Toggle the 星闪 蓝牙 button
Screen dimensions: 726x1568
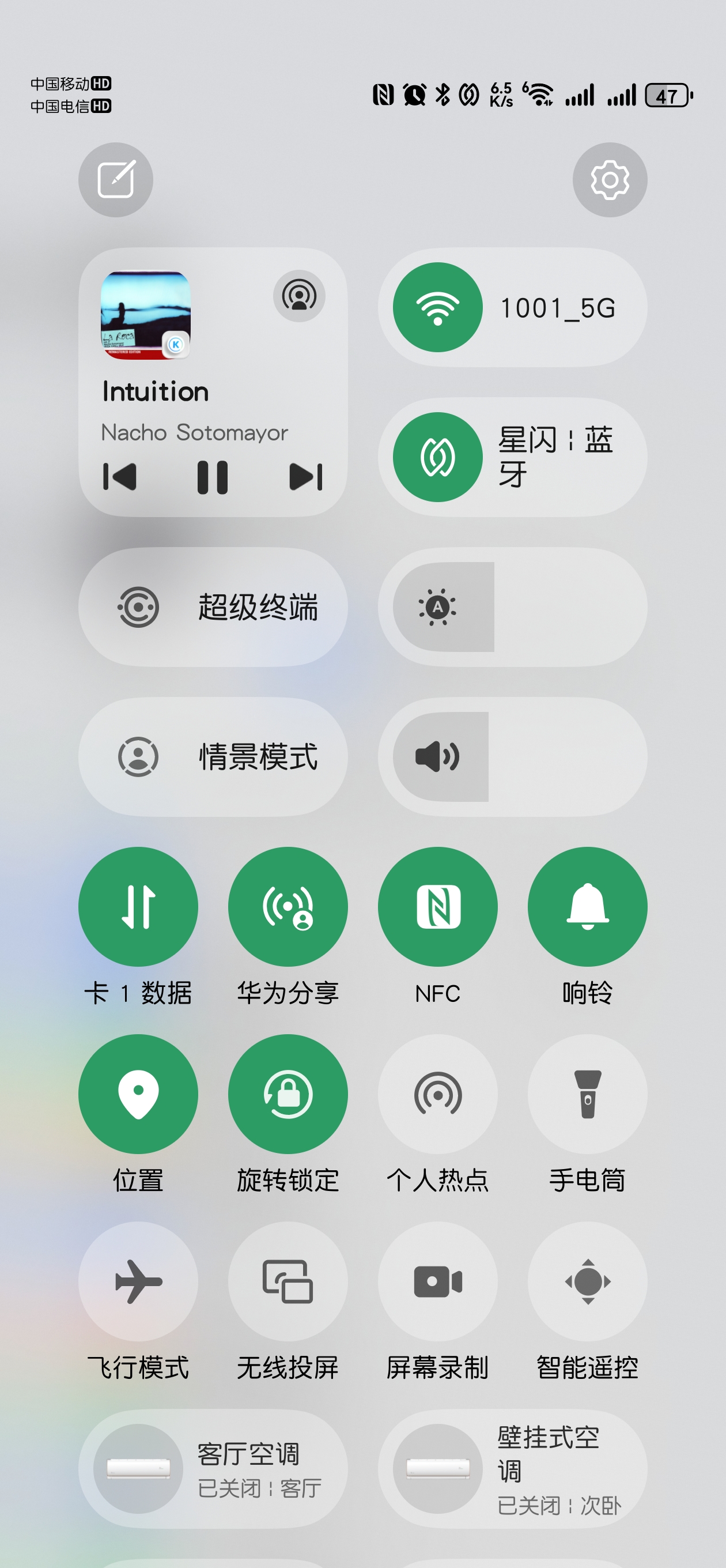pos(437,457)
